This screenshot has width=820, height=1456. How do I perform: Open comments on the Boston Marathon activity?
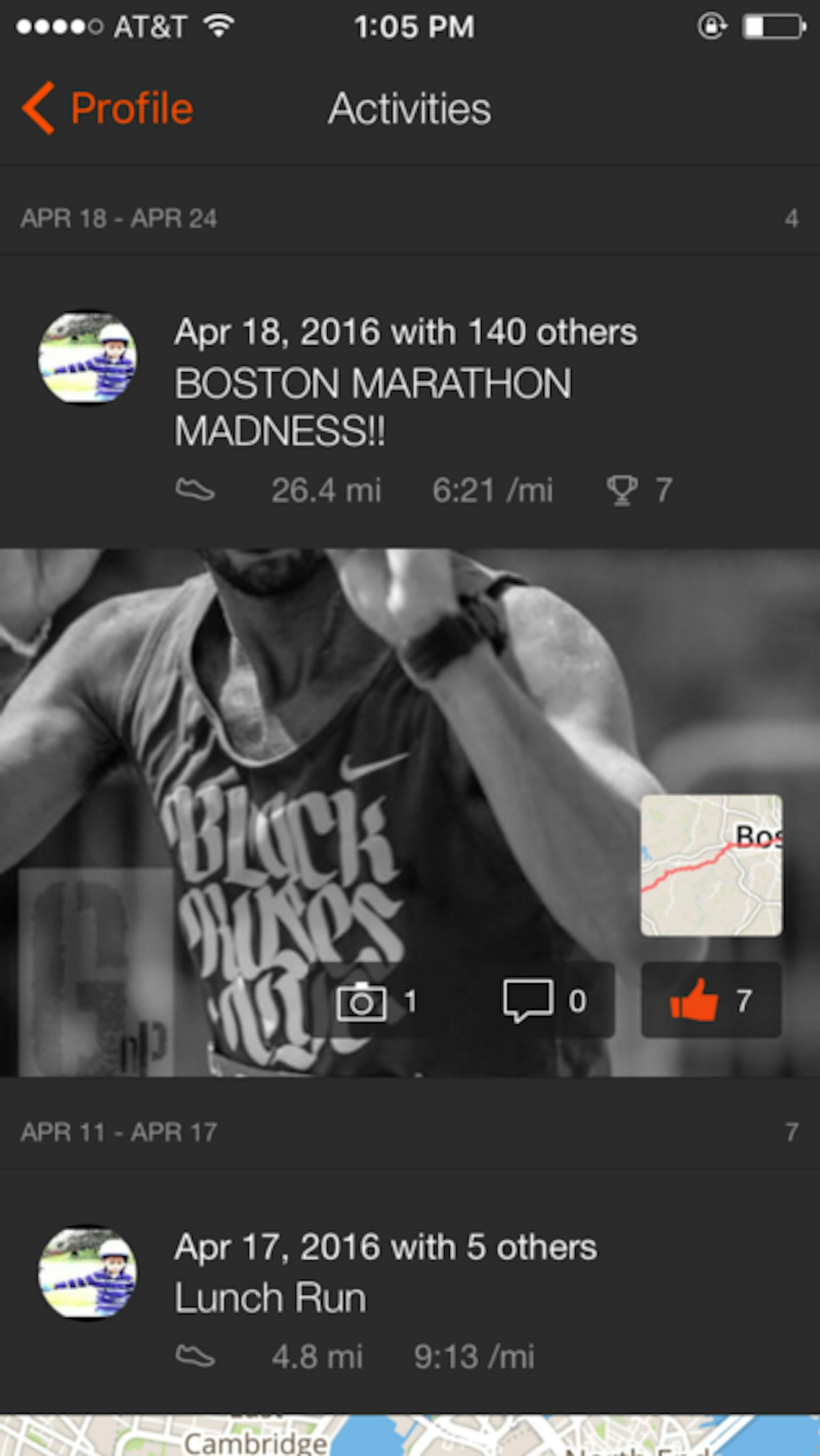point(545,1001)
